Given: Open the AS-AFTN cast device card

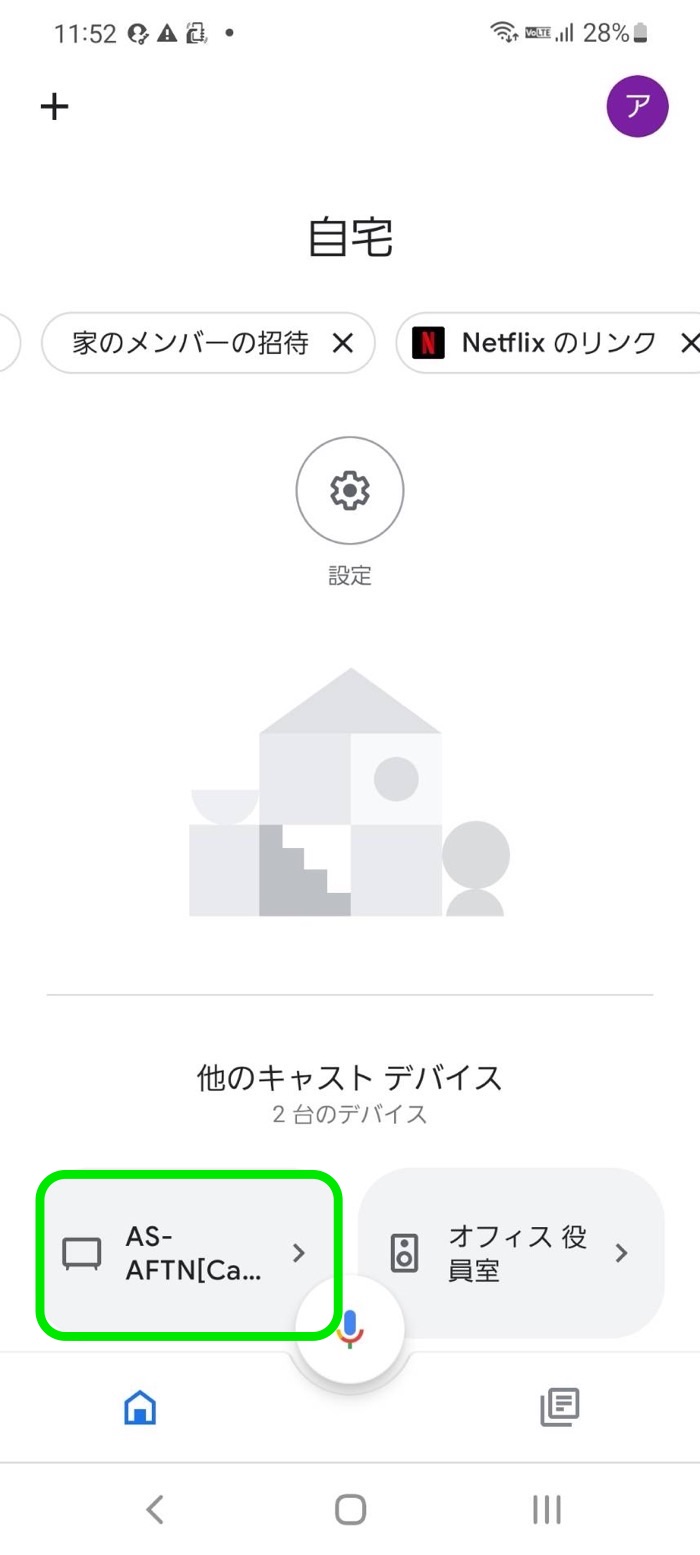Looking at the screenshot, I should click(x=188, y=1252).
